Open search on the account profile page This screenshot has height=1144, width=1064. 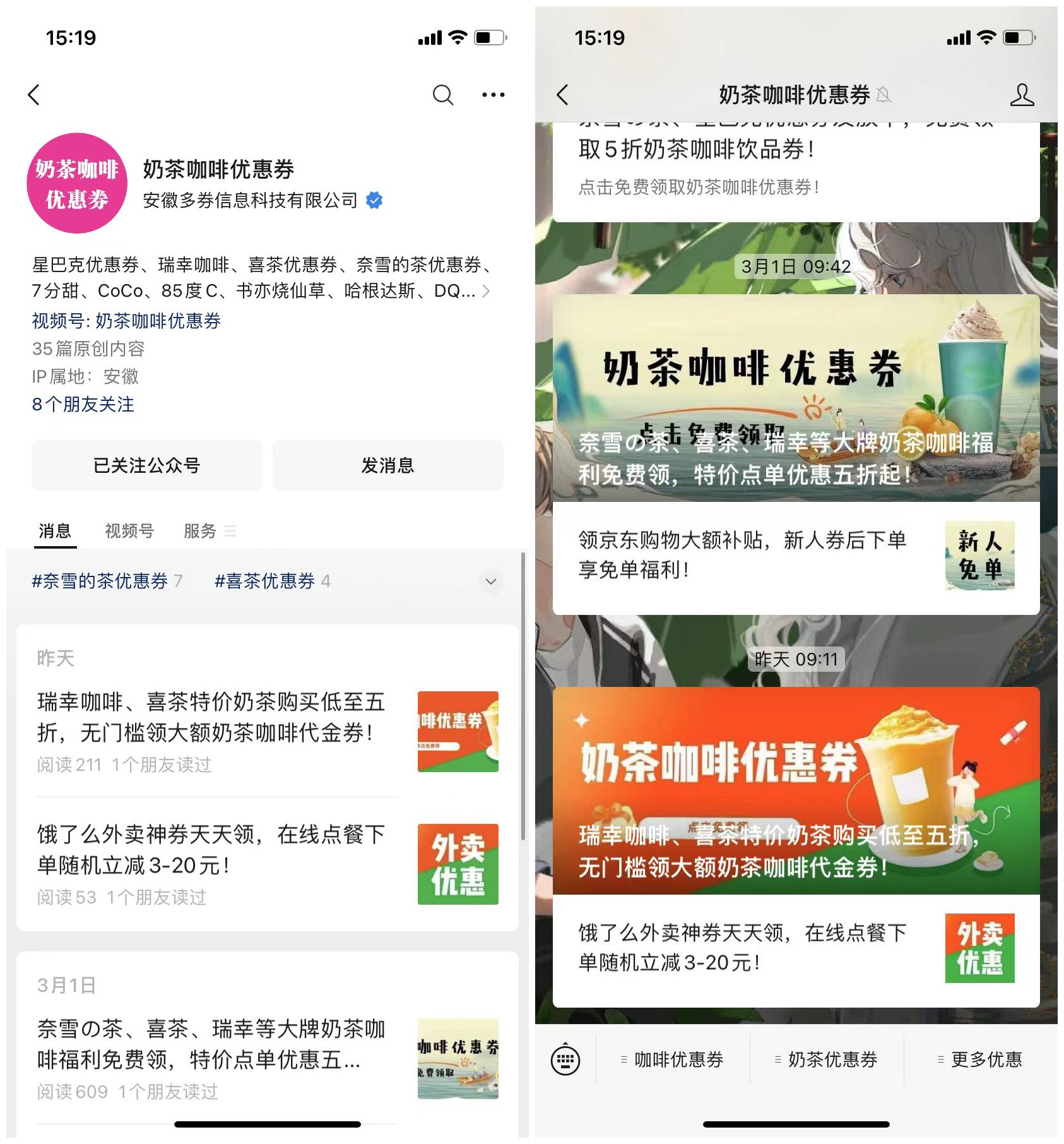(442, 95)
